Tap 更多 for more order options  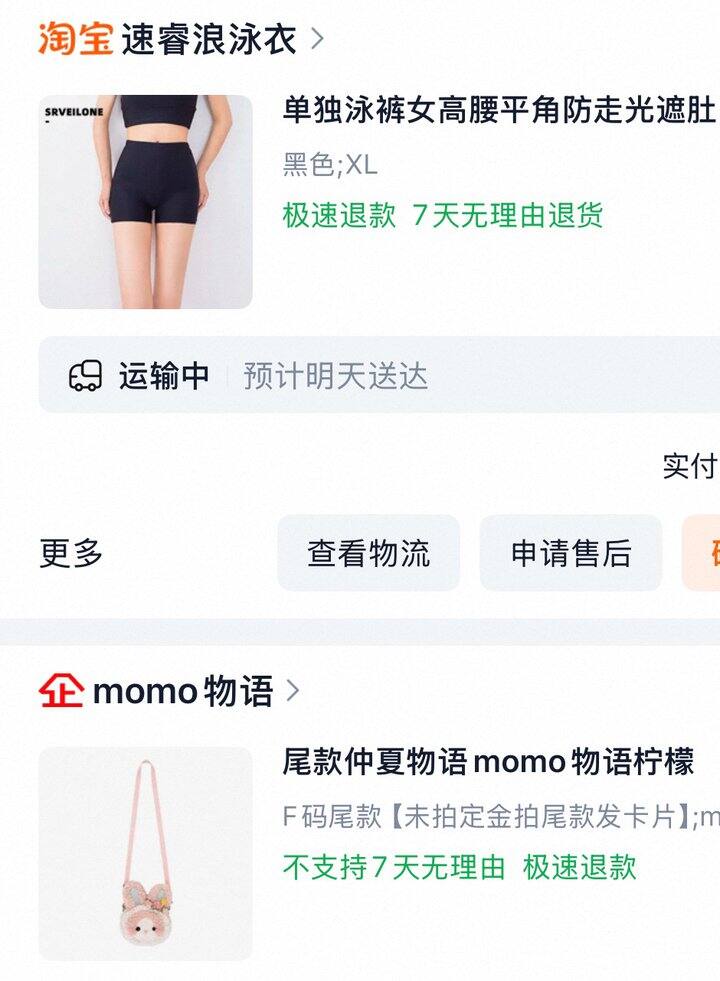[71, 553]
